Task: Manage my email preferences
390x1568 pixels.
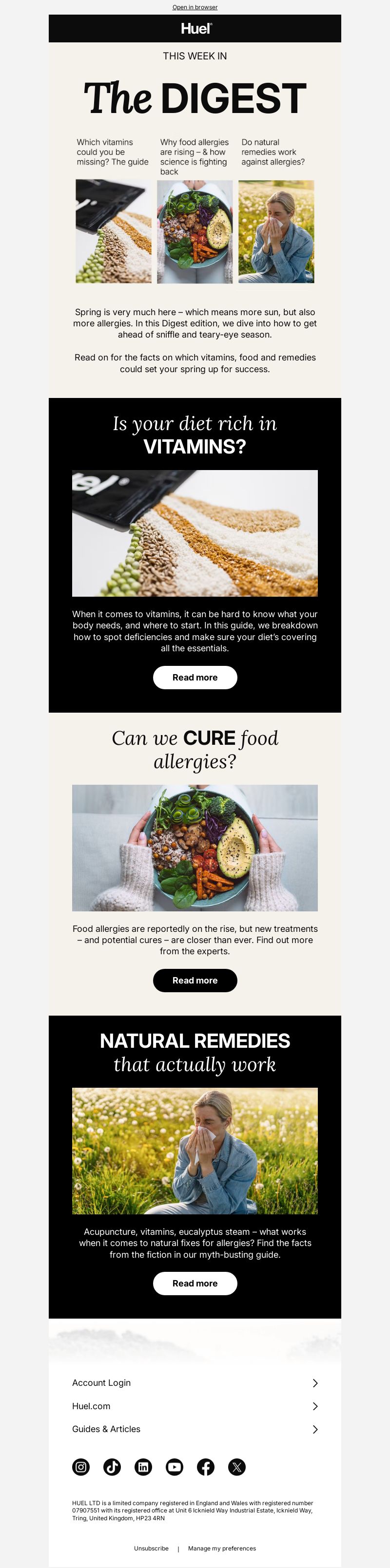Action: tap(222, 1548)
